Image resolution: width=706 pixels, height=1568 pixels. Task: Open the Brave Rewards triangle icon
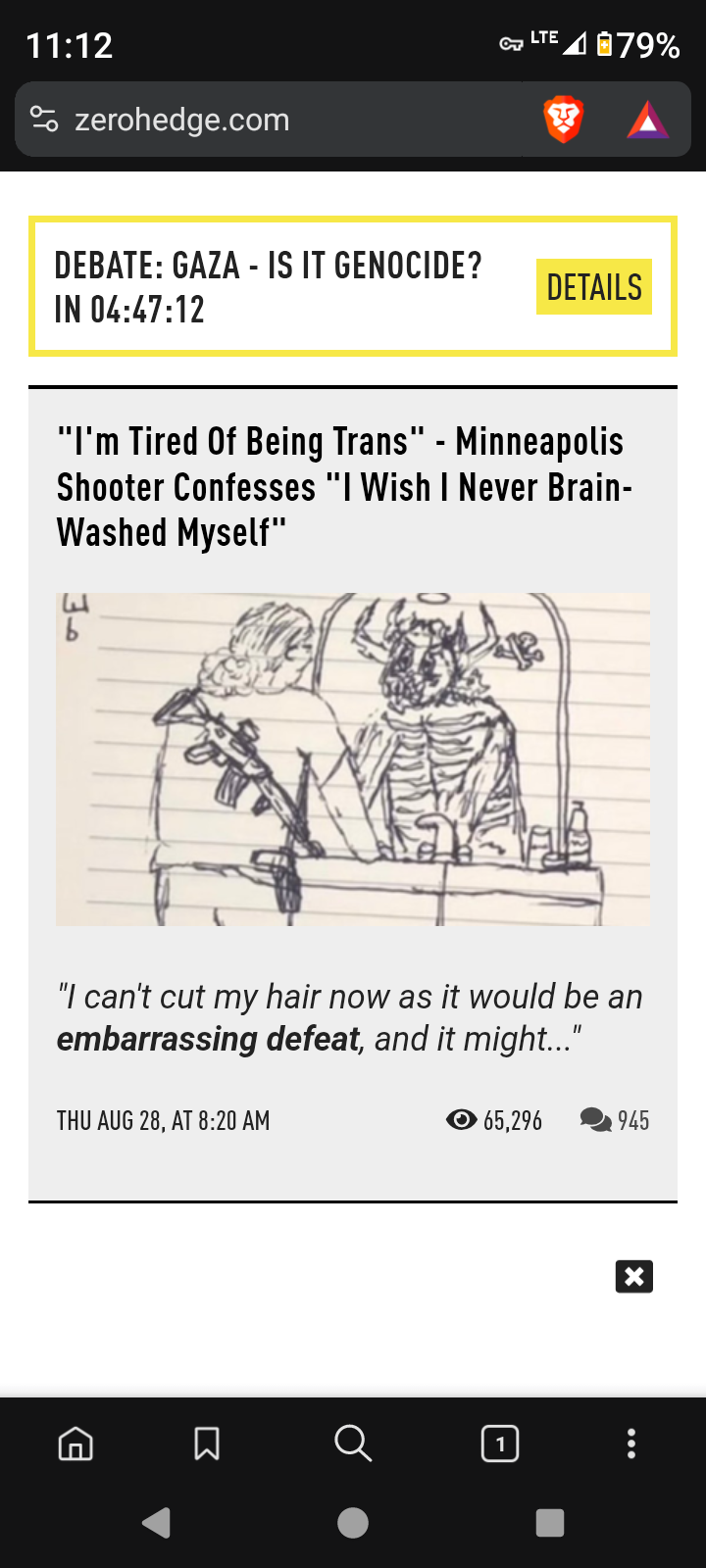coord(648,121)
